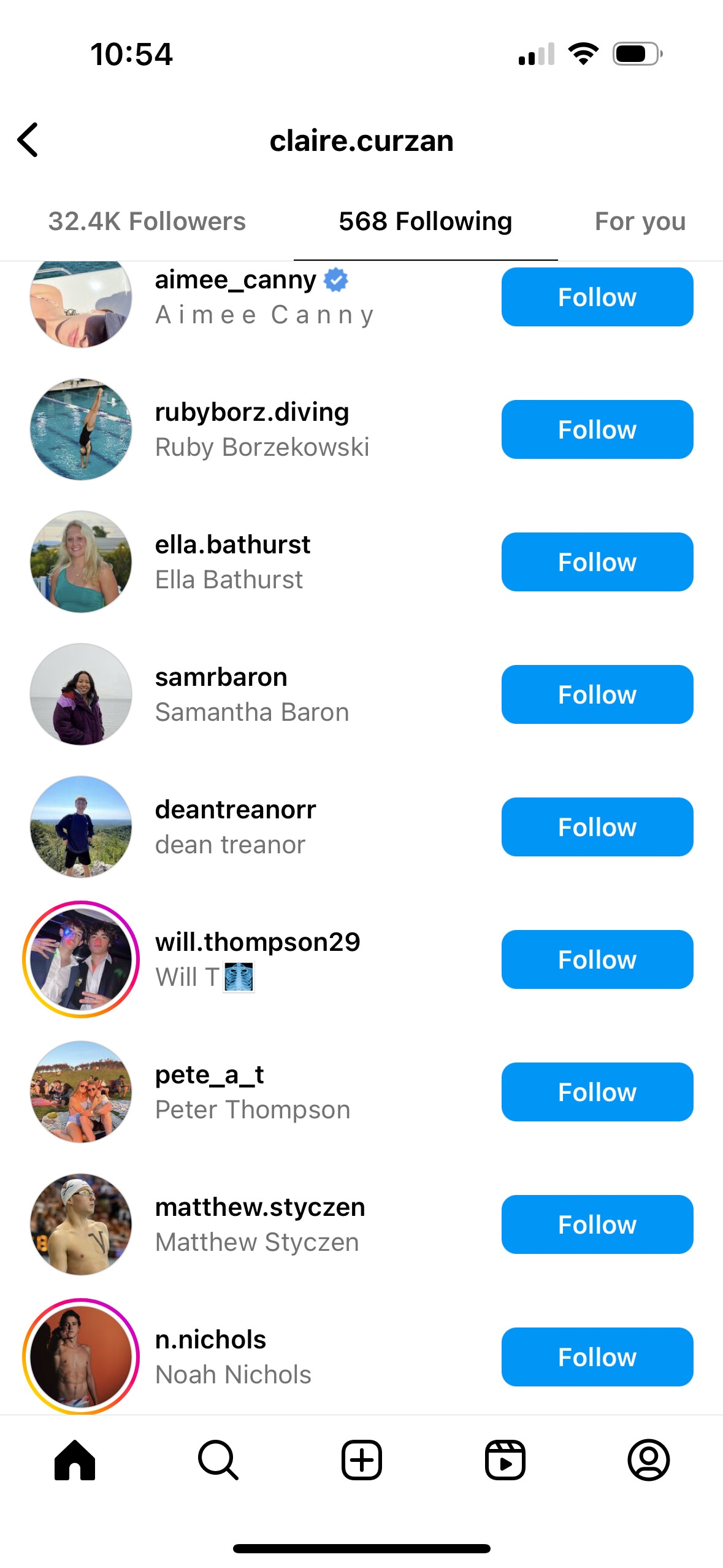Create a new post
The image size is (723, 1568).
click(362, 1460)
